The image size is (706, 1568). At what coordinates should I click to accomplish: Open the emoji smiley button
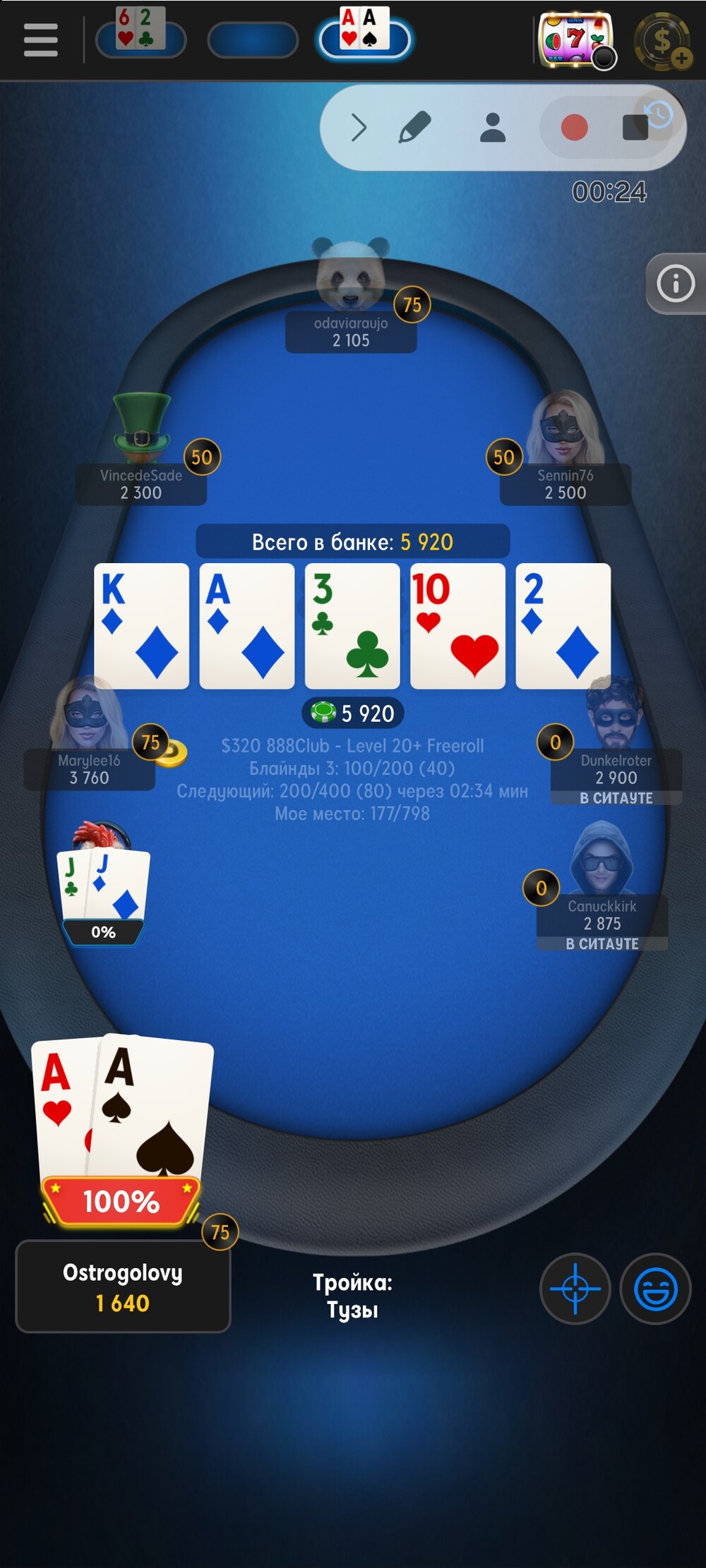pos(655,1289)
